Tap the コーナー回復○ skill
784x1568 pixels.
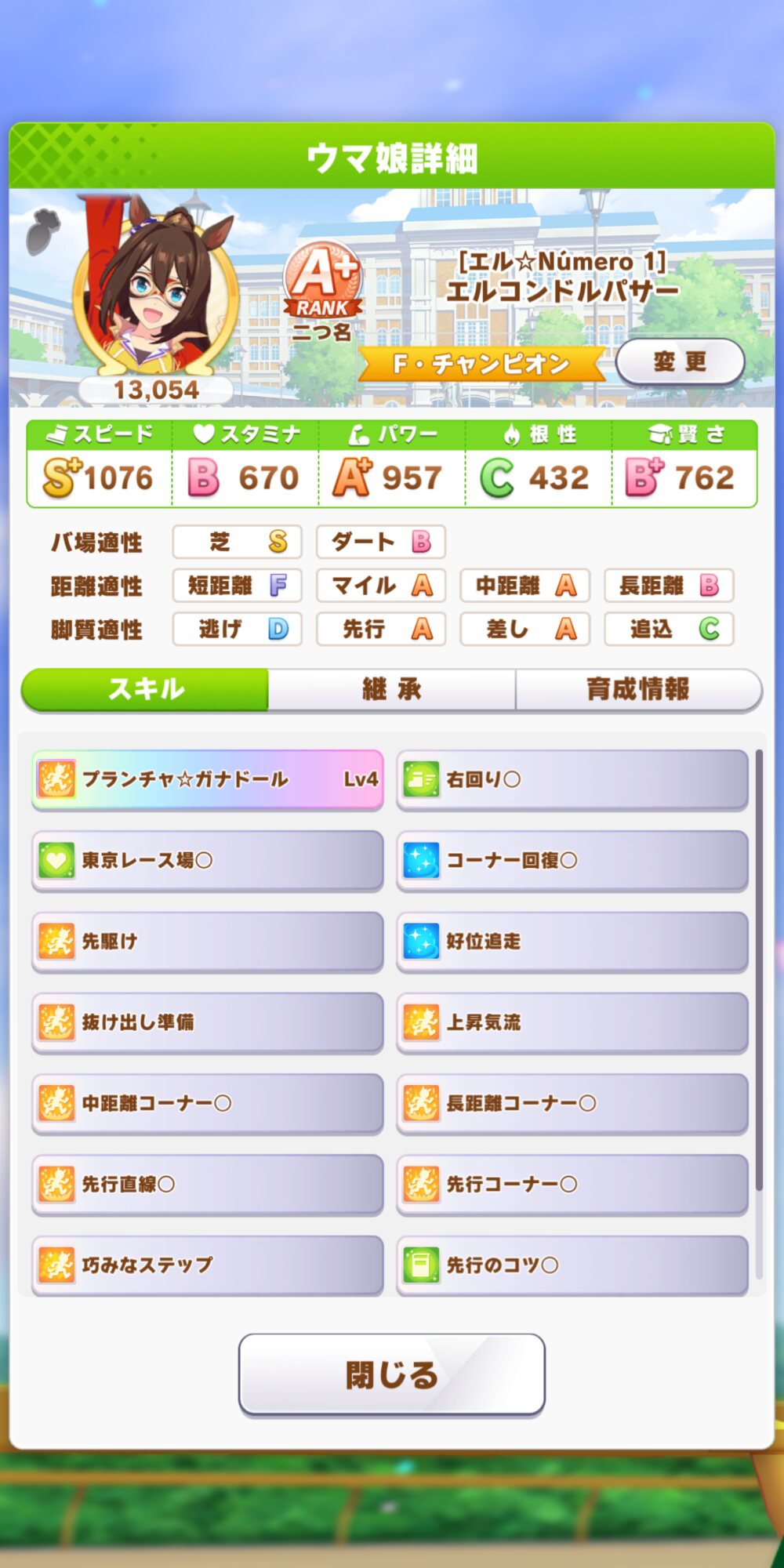[x=572, y=860]
